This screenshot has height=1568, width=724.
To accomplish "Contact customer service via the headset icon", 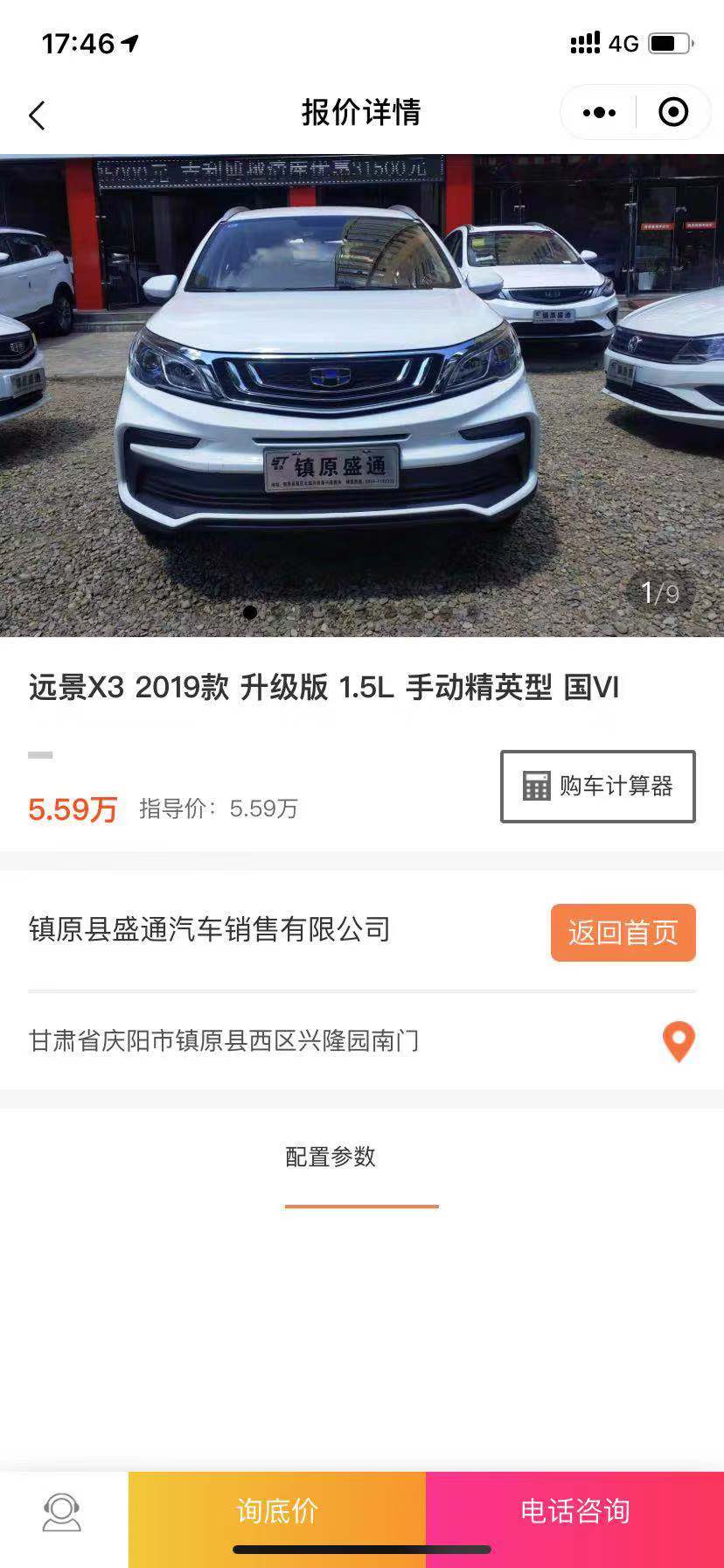I will tap(62, 1513).
